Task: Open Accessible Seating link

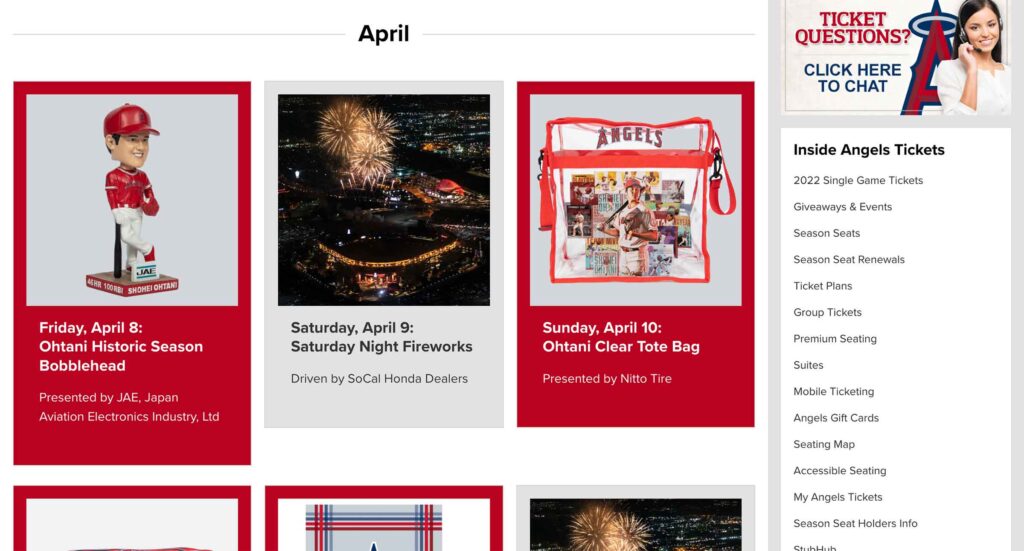Action: point(840,471)
